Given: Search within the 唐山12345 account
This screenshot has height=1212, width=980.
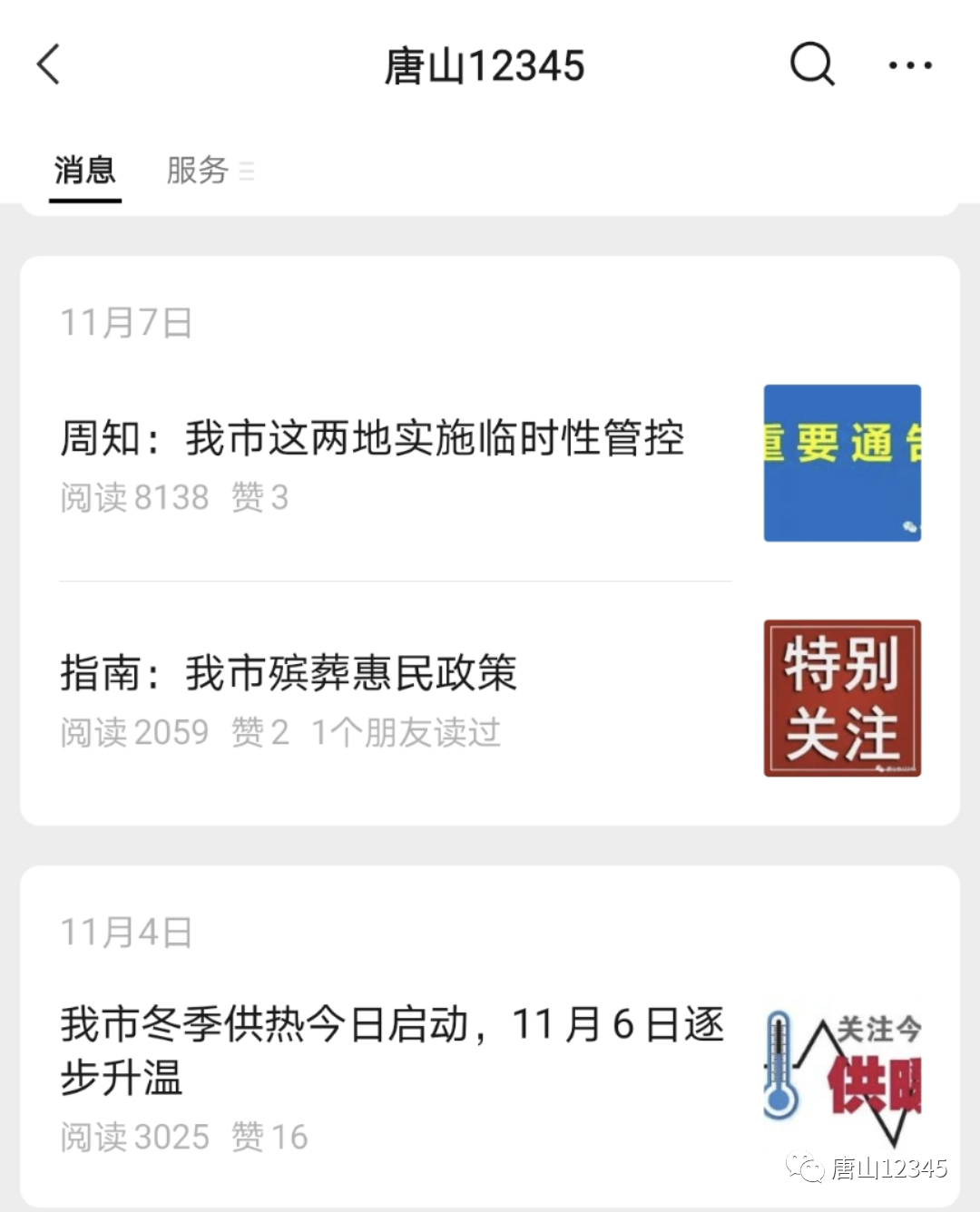Looking at the screenshot, I should 811,65.
